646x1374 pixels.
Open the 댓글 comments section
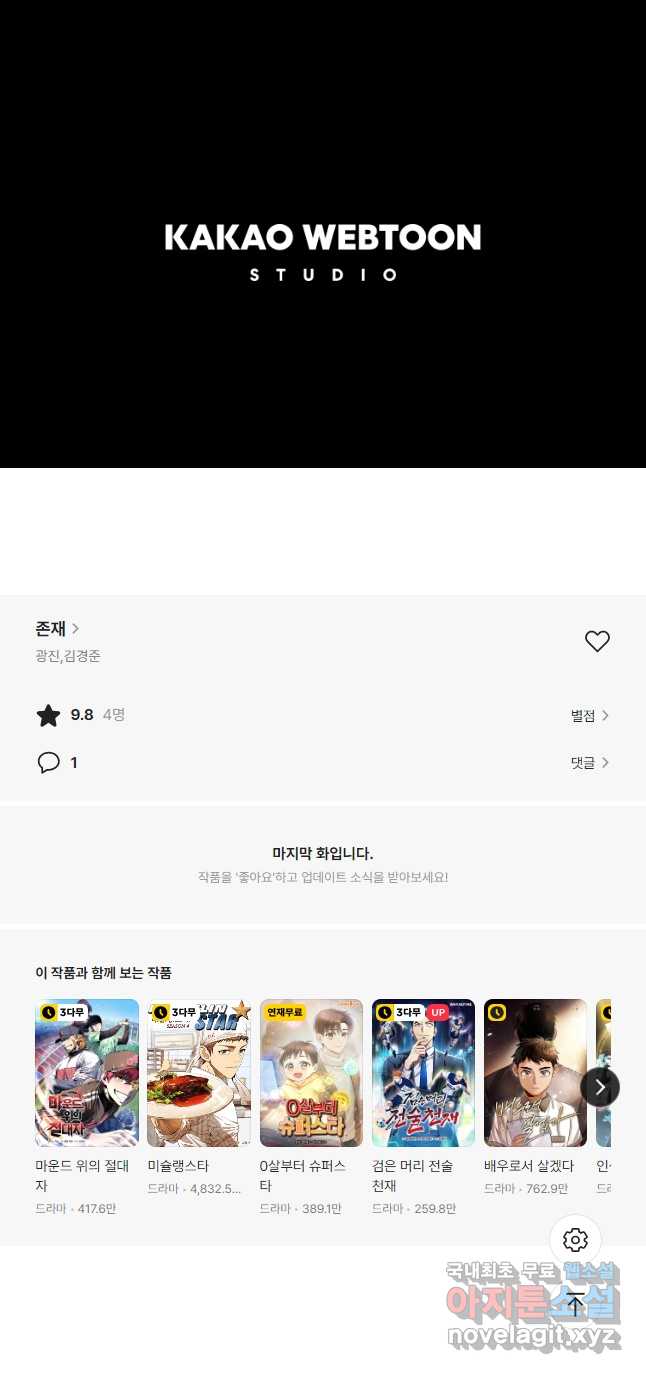589,763
